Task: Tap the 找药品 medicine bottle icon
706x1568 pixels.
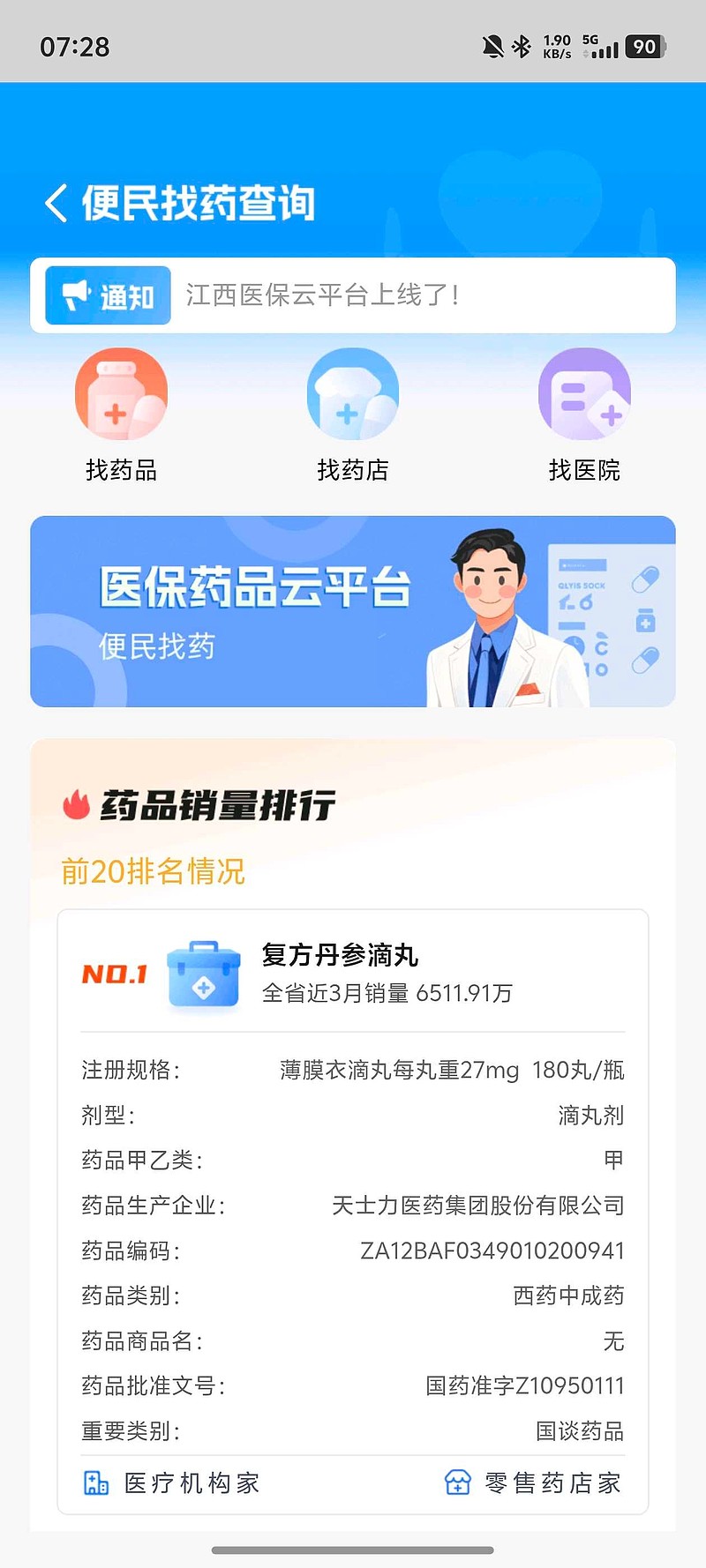Action: (121, 393)
